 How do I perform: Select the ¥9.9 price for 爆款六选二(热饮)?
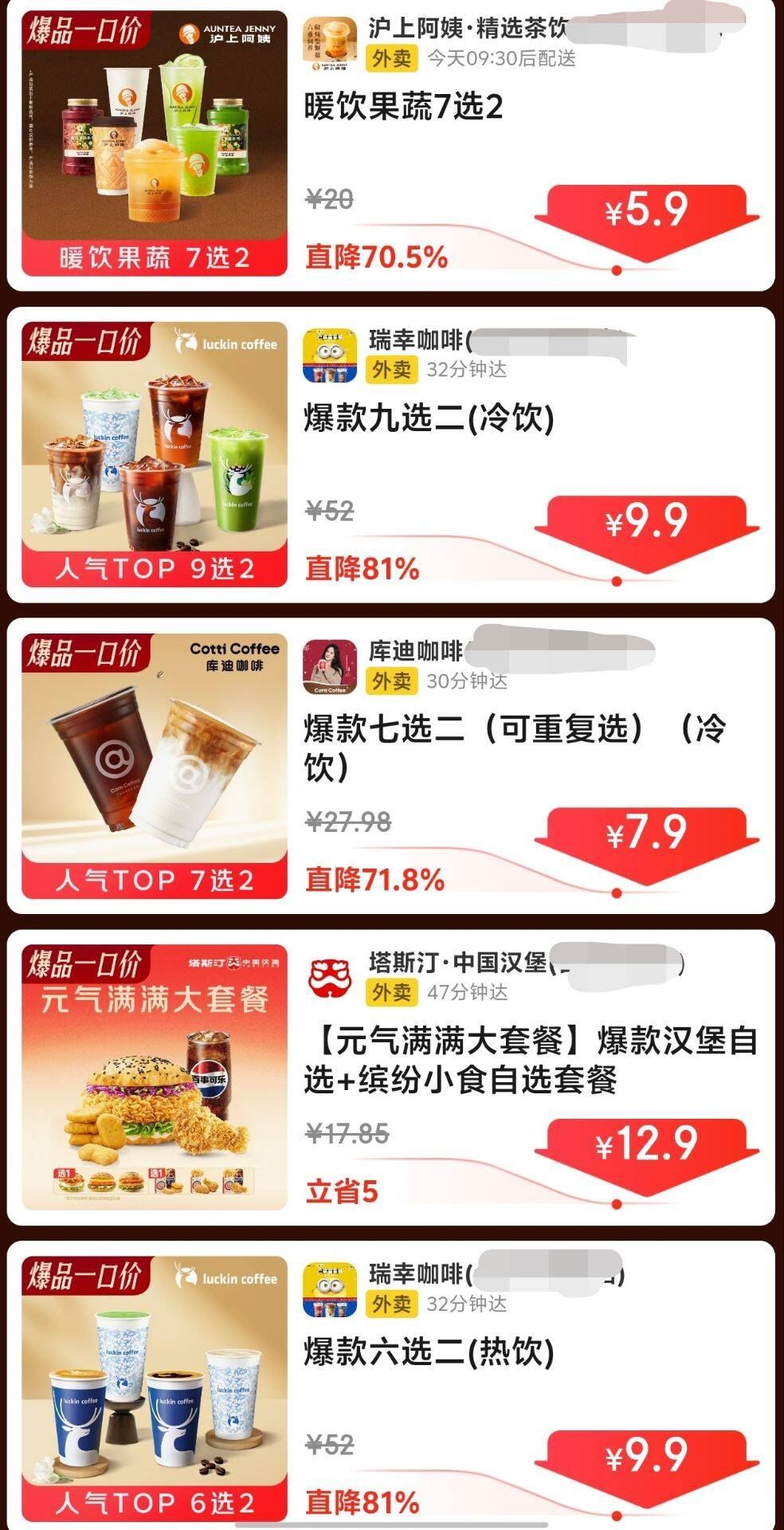click(x=645, y=1457)
